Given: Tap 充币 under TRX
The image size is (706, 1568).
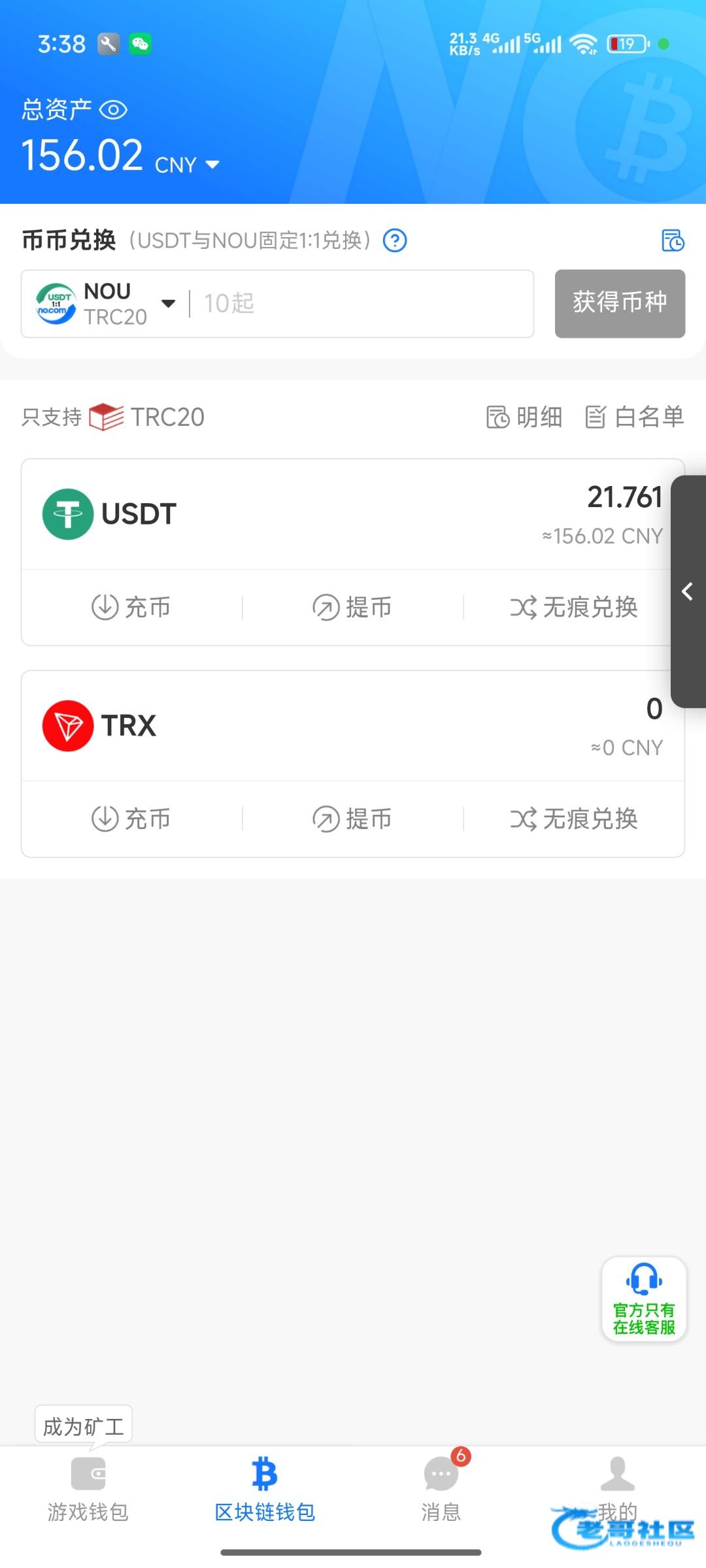Looking at the screenshot, I should [x=131, y=819].
